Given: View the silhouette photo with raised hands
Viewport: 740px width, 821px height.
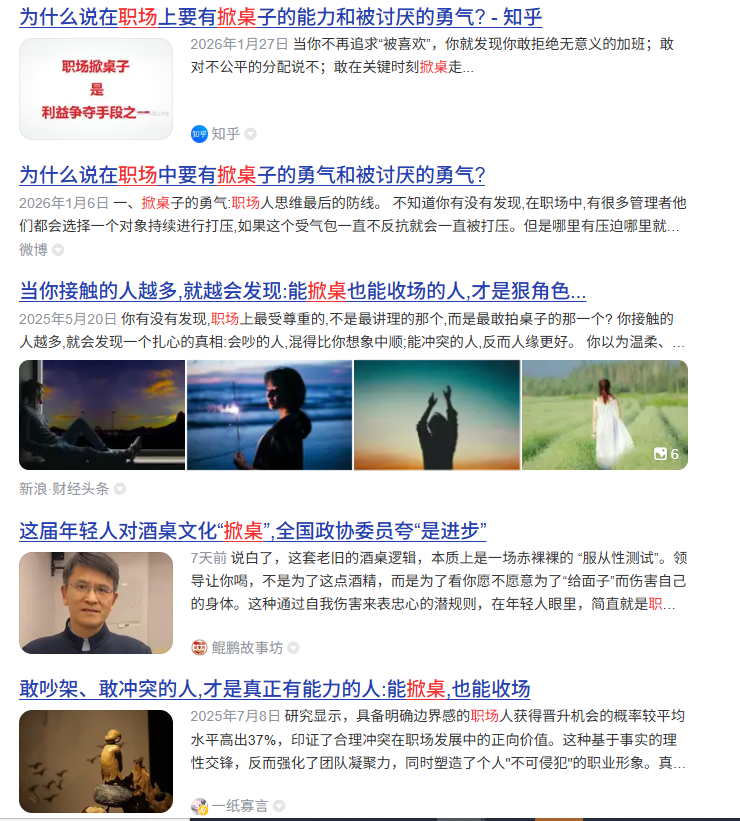Looking at the screenshot, I should click(437, 415).
